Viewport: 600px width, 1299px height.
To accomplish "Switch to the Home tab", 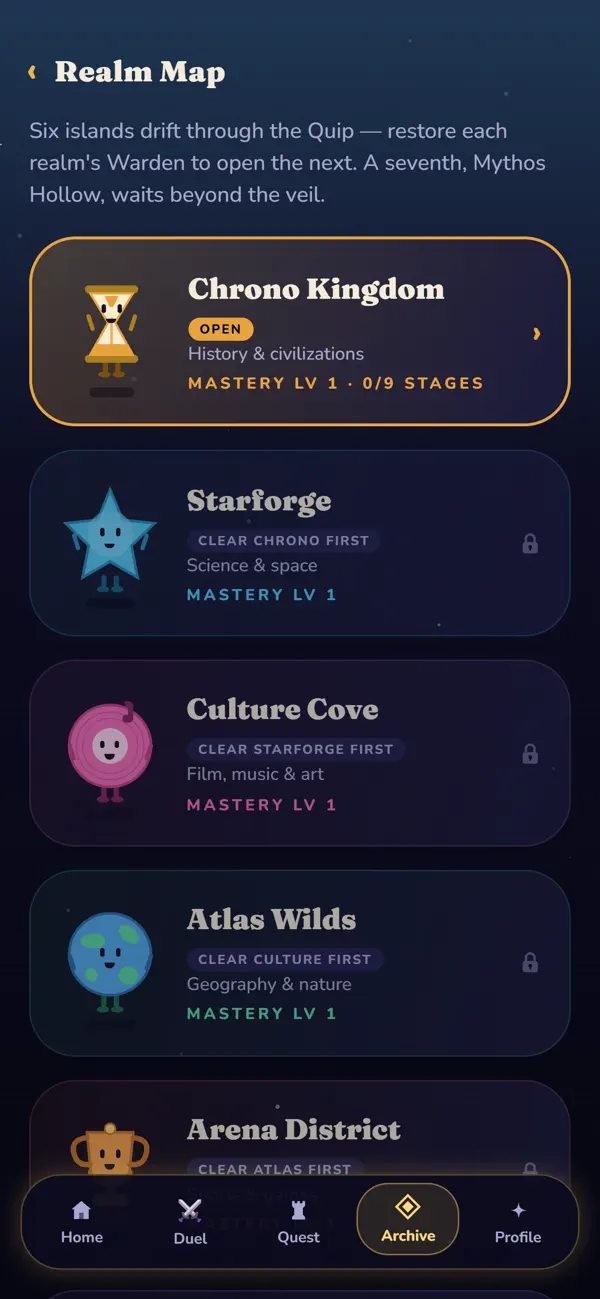I will click(82, 1223).
